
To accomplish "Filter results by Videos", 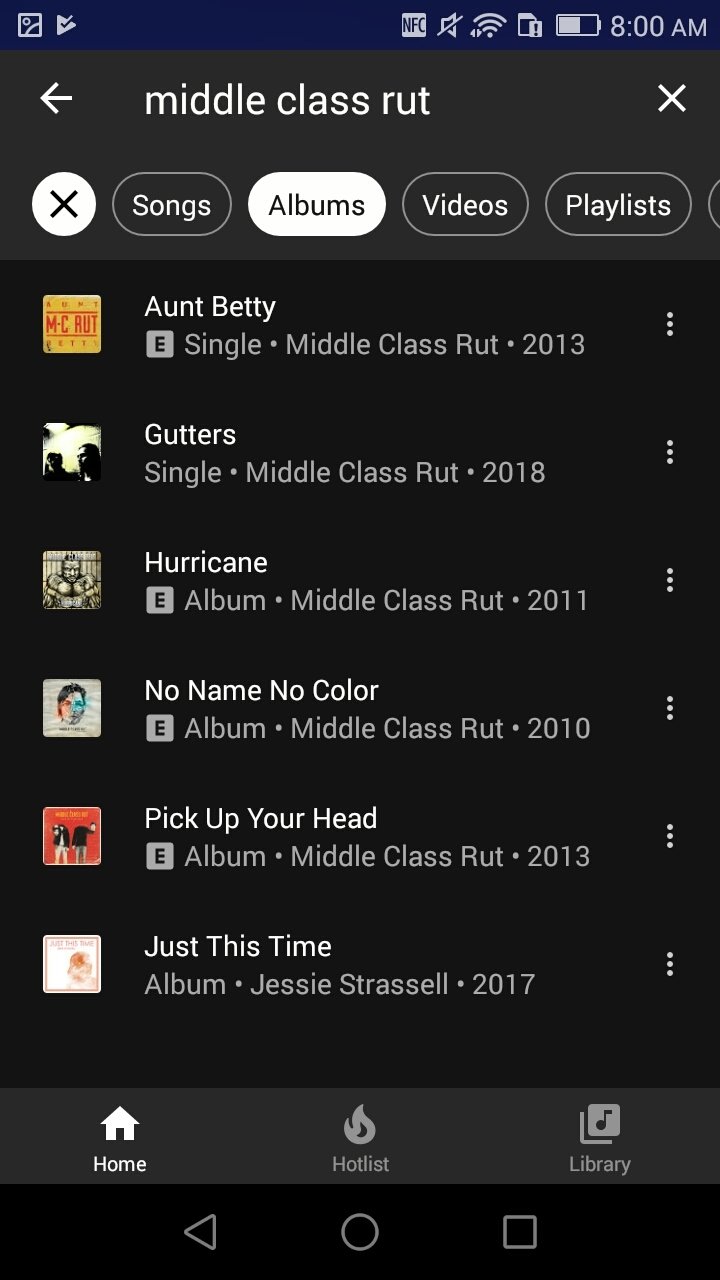I will tap(465, 205).
